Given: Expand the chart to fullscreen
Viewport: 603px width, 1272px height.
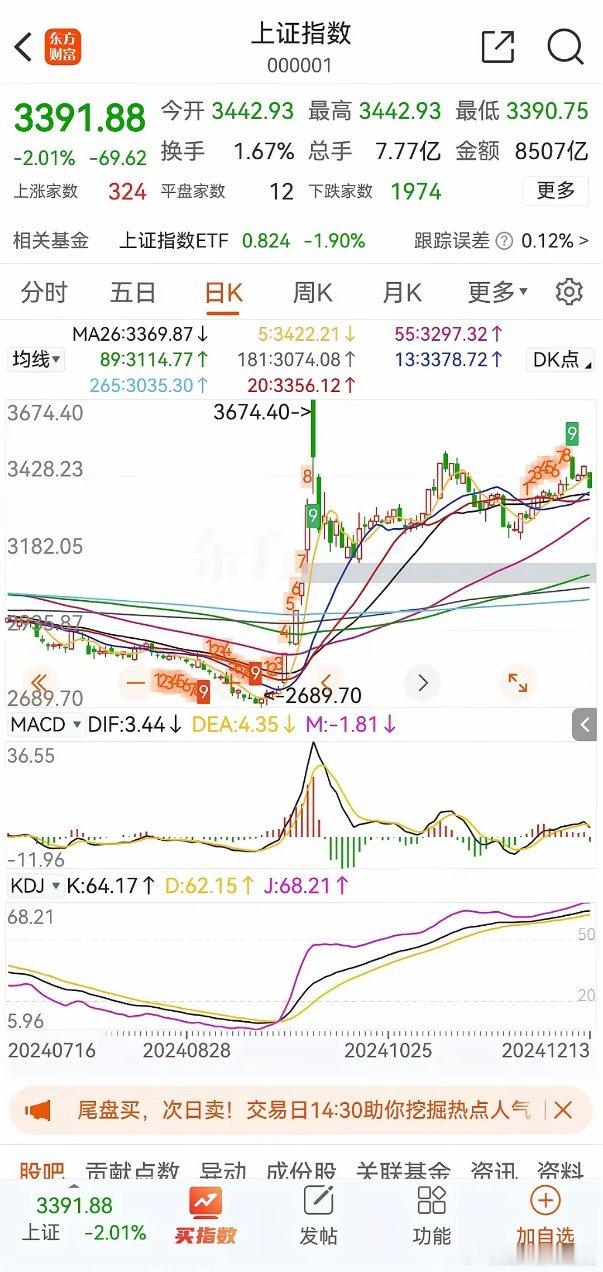Looking at the screenshot, I should coord(518,683).
